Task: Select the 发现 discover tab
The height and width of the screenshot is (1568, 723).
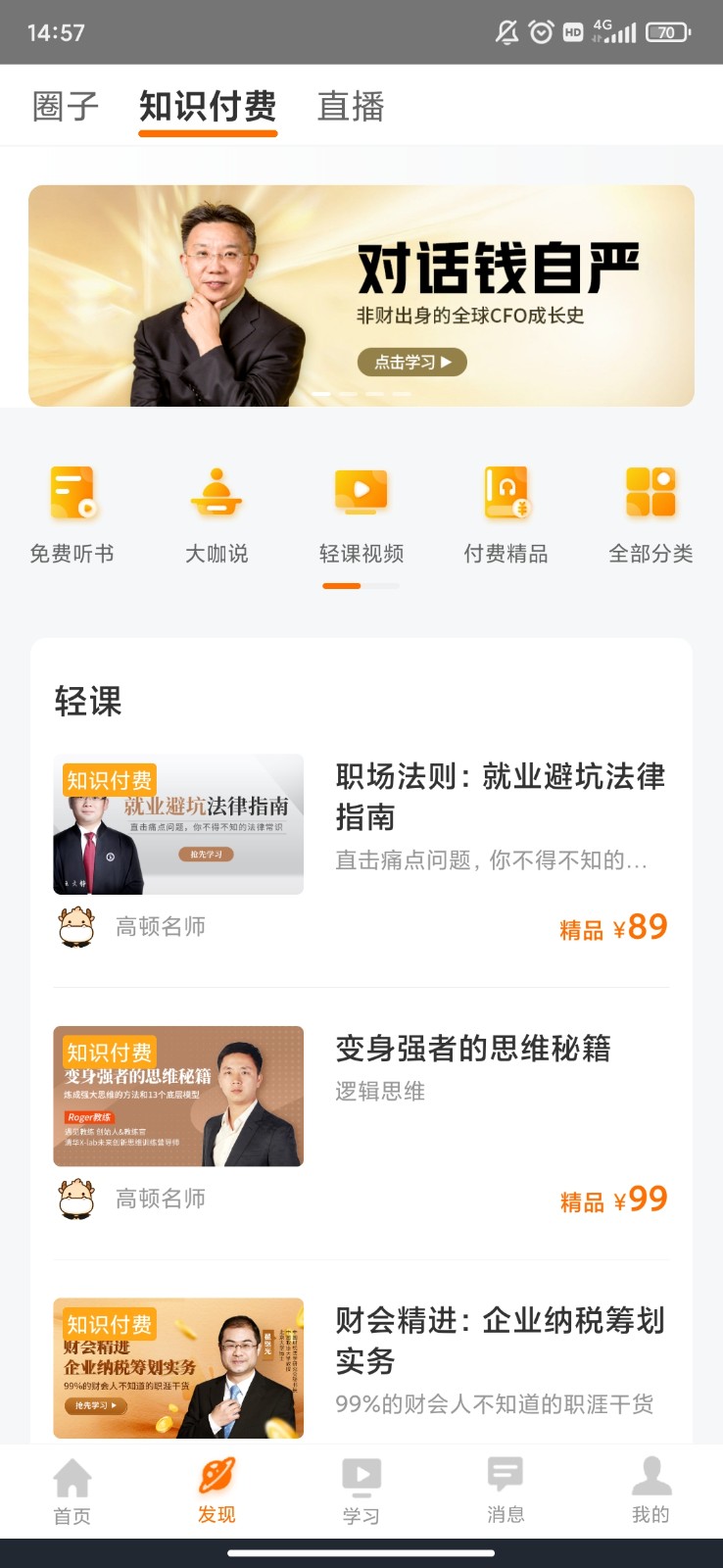Action: pos(217,1490)
